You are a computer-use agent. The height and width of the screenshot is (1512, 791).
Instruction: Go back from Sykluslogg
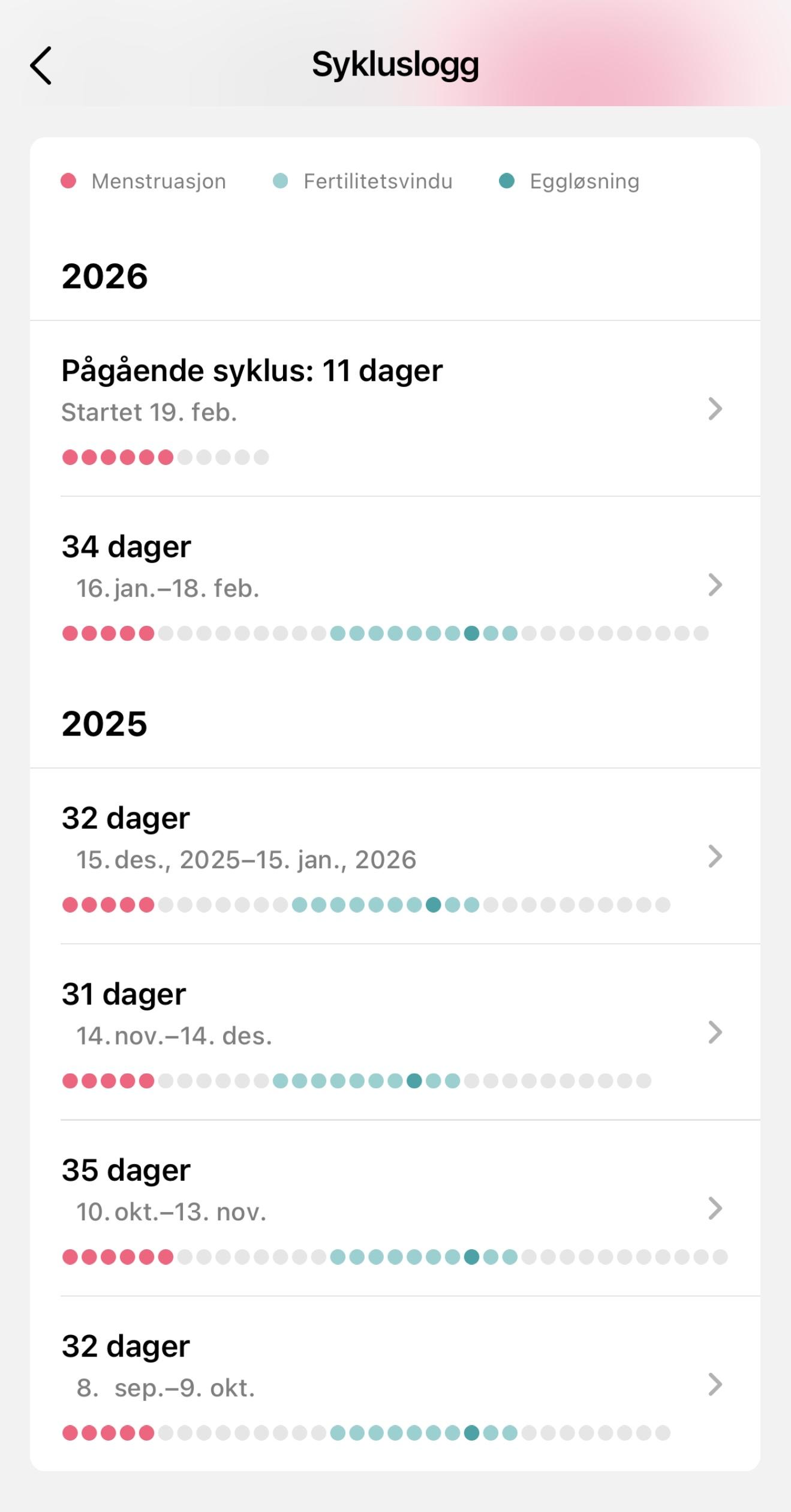click(41, 65)
